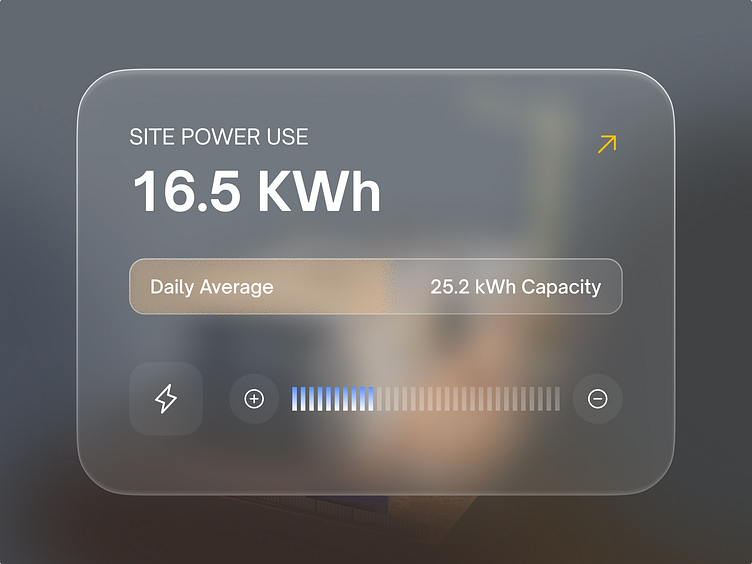The image size is (752, 564).
Task: Open the Daily Average capacity bar
Action: pos(376,287)
